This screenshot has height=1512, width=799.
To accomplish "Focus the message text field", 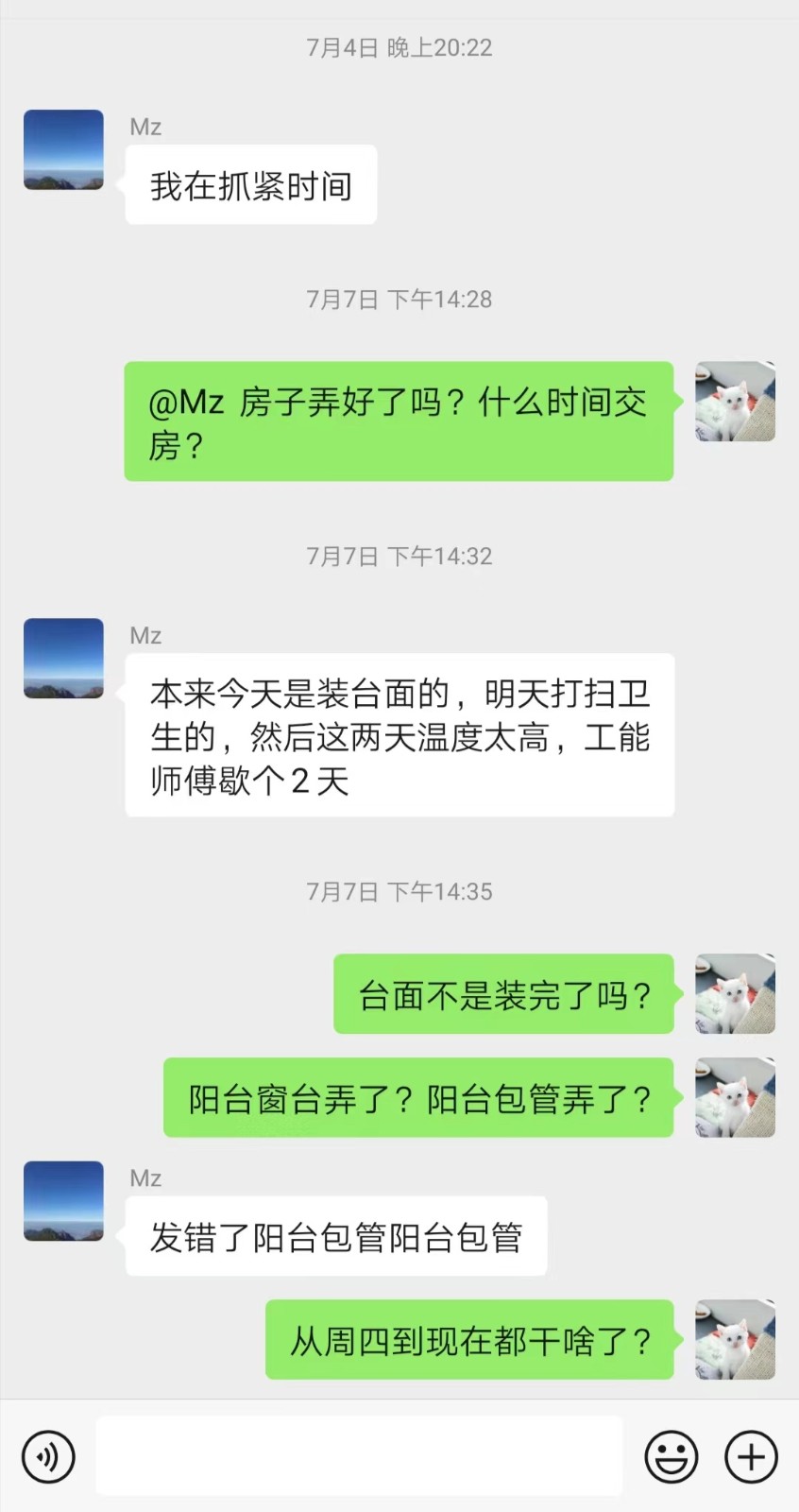I will [359, 1456].
